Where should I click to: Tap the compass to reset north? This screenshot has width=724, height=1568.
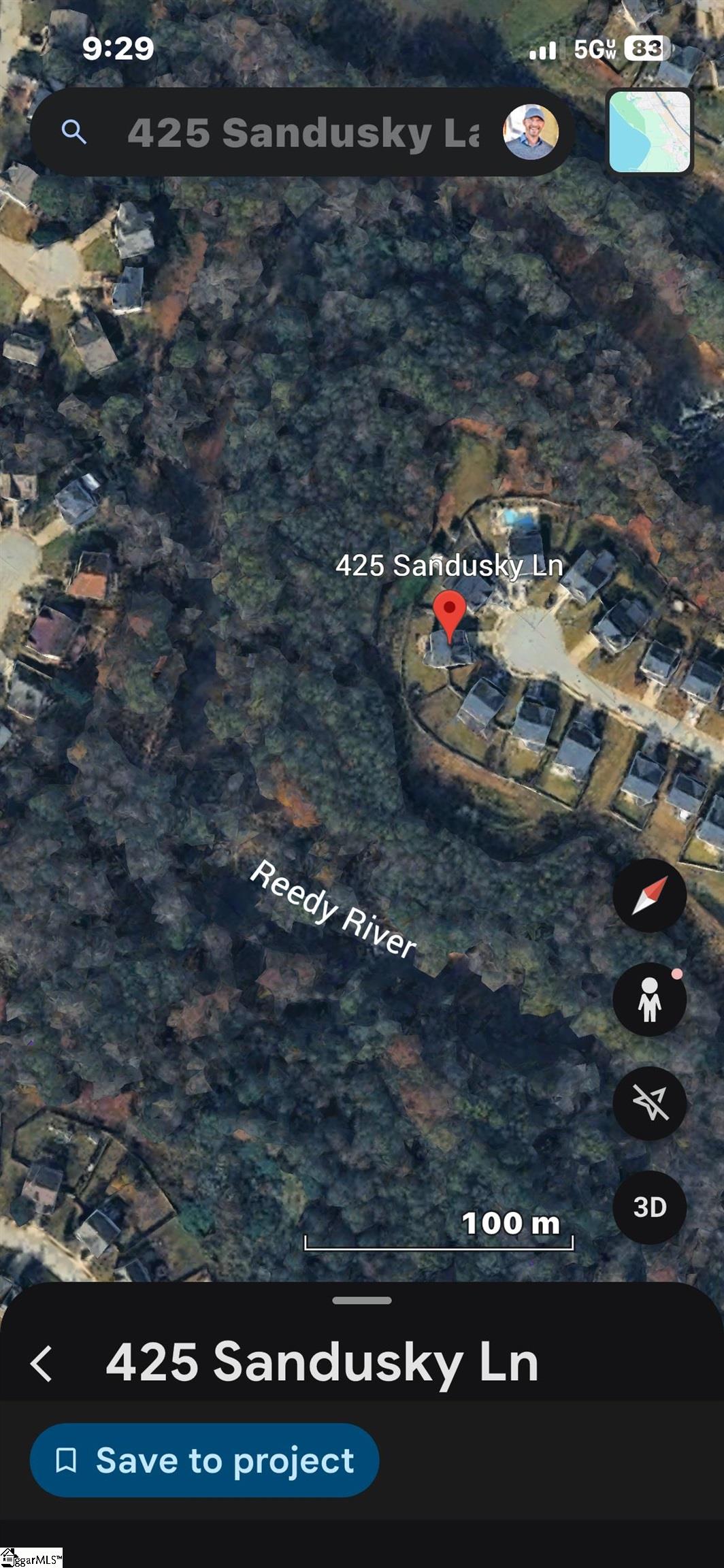point(650,896)
